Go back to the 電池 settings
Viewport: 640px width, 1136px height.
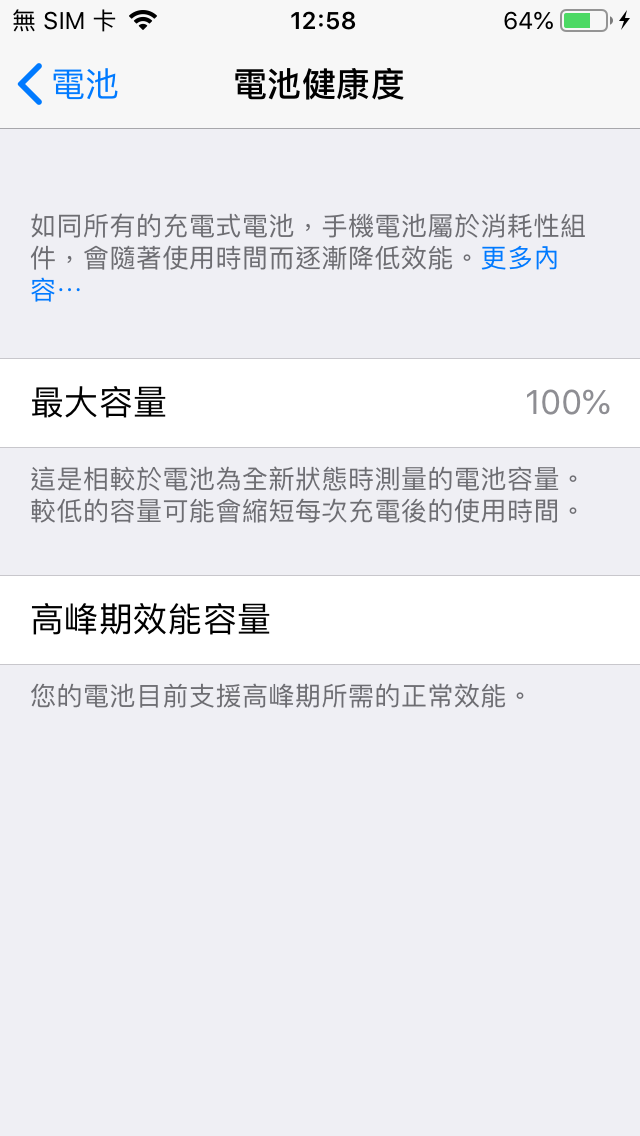pyautogui.click(x=68, y=84)
